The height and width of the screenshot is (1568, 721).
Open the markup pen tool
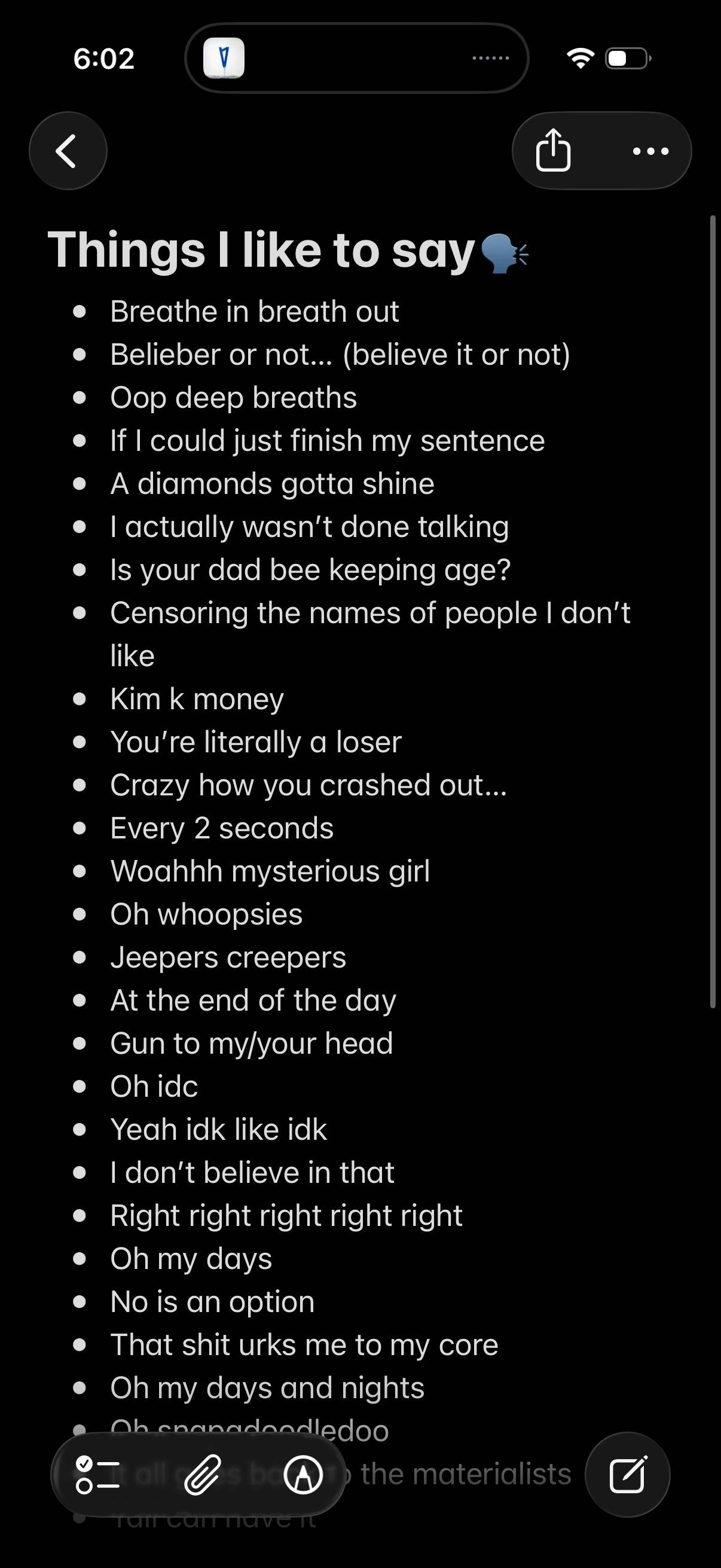pos(303,1475)
